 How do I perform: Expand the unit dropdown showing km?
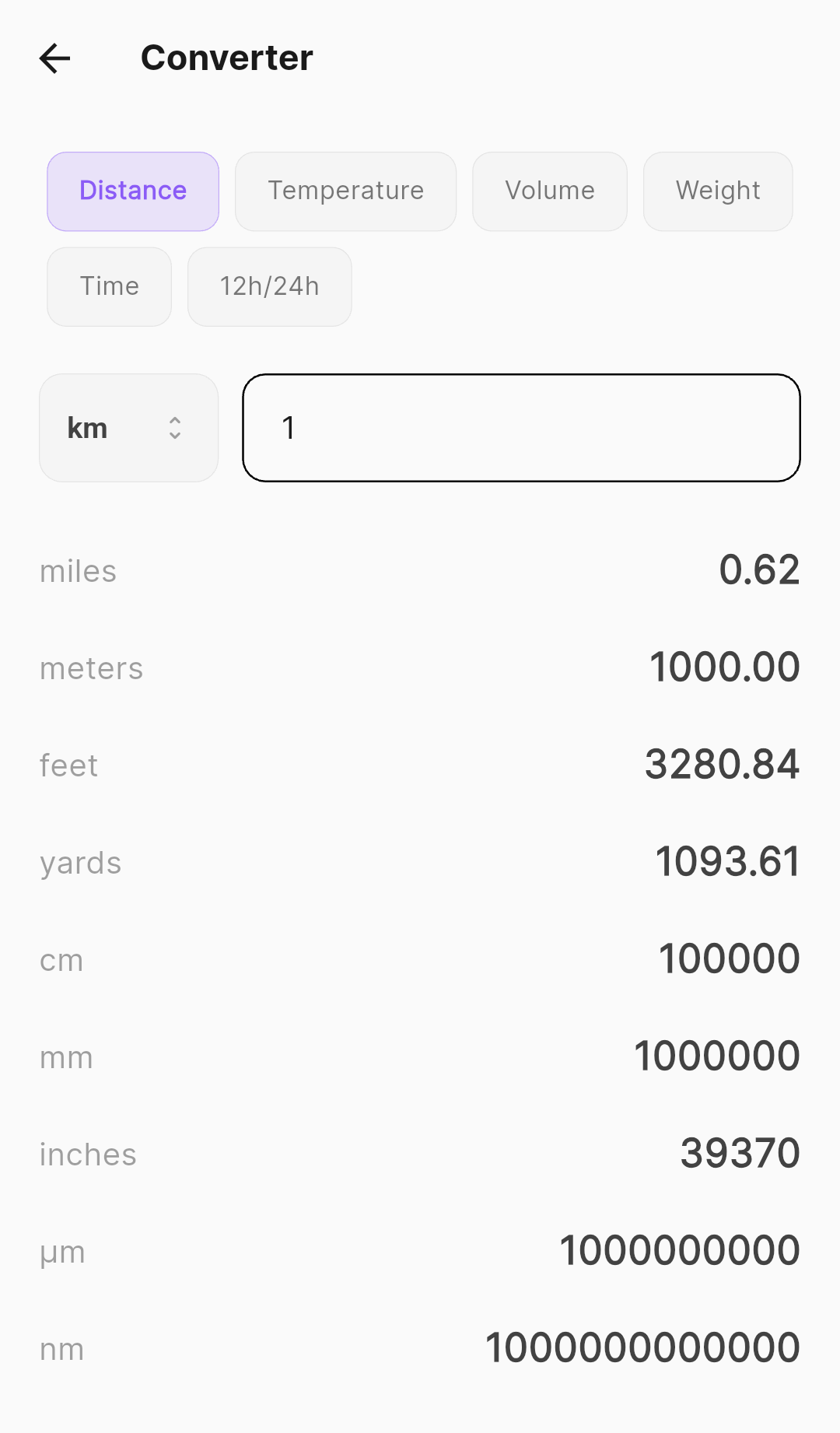128,427
